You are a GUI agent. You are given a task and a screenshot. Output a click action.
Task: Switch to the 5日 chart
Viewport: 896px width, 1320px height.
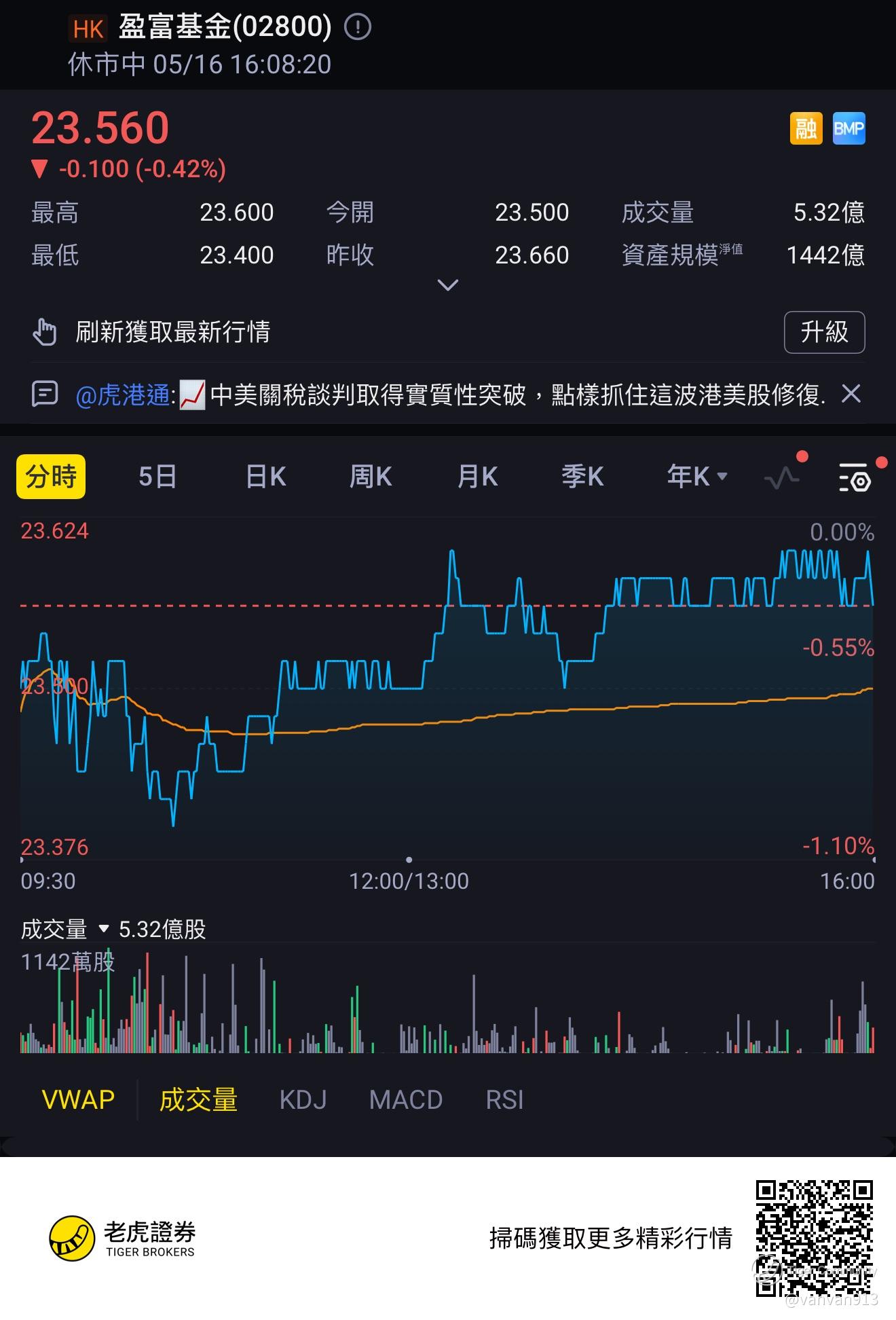pos(157,477)
